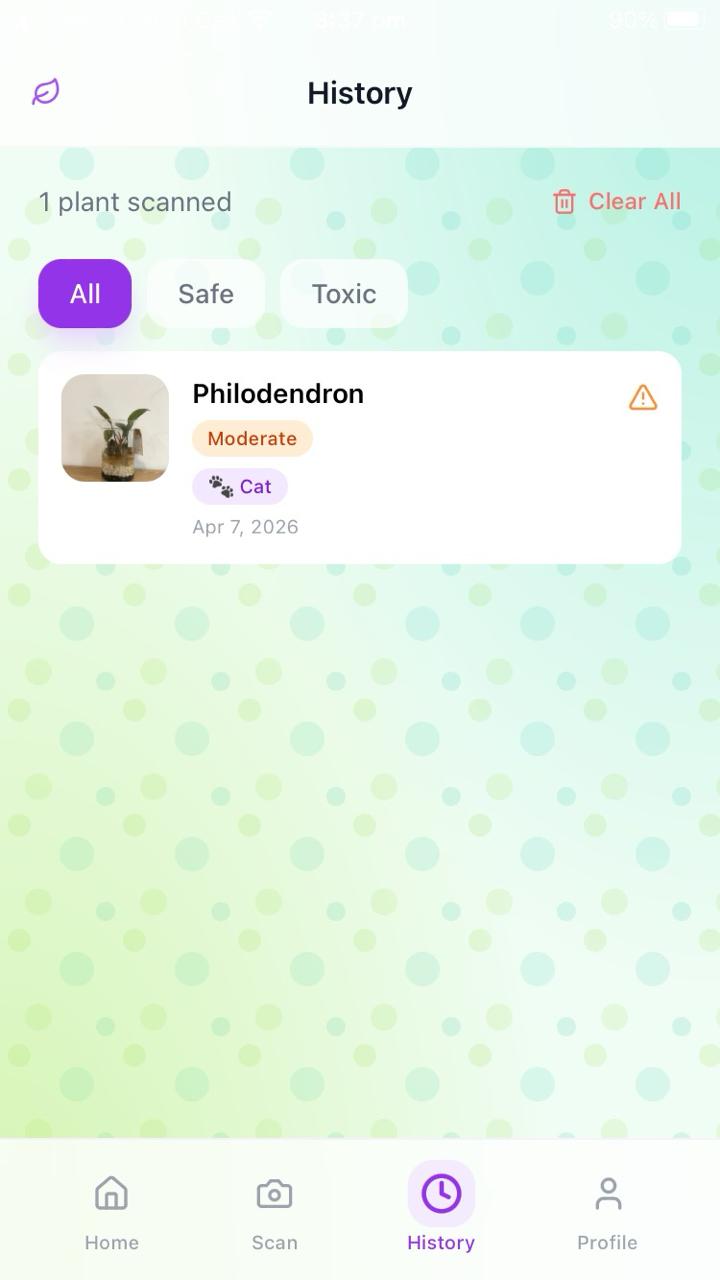The image size is (720, 1280).
Task: Open the Philodendron entry details
Action: (x=360, y=456)
